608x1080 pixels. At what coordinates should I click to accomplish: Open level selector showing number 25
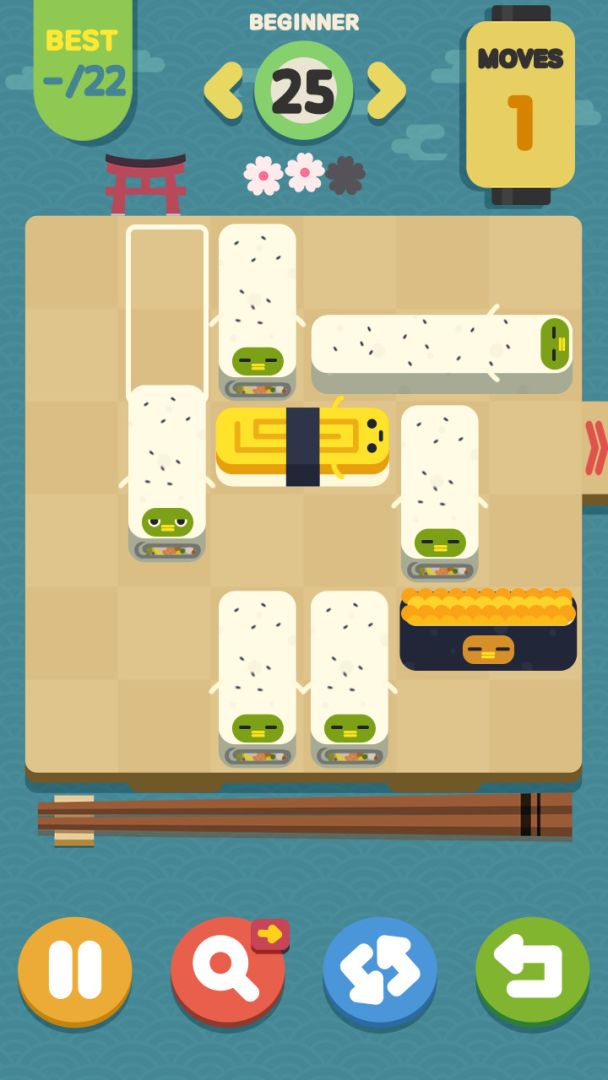(x=303, y=92)
